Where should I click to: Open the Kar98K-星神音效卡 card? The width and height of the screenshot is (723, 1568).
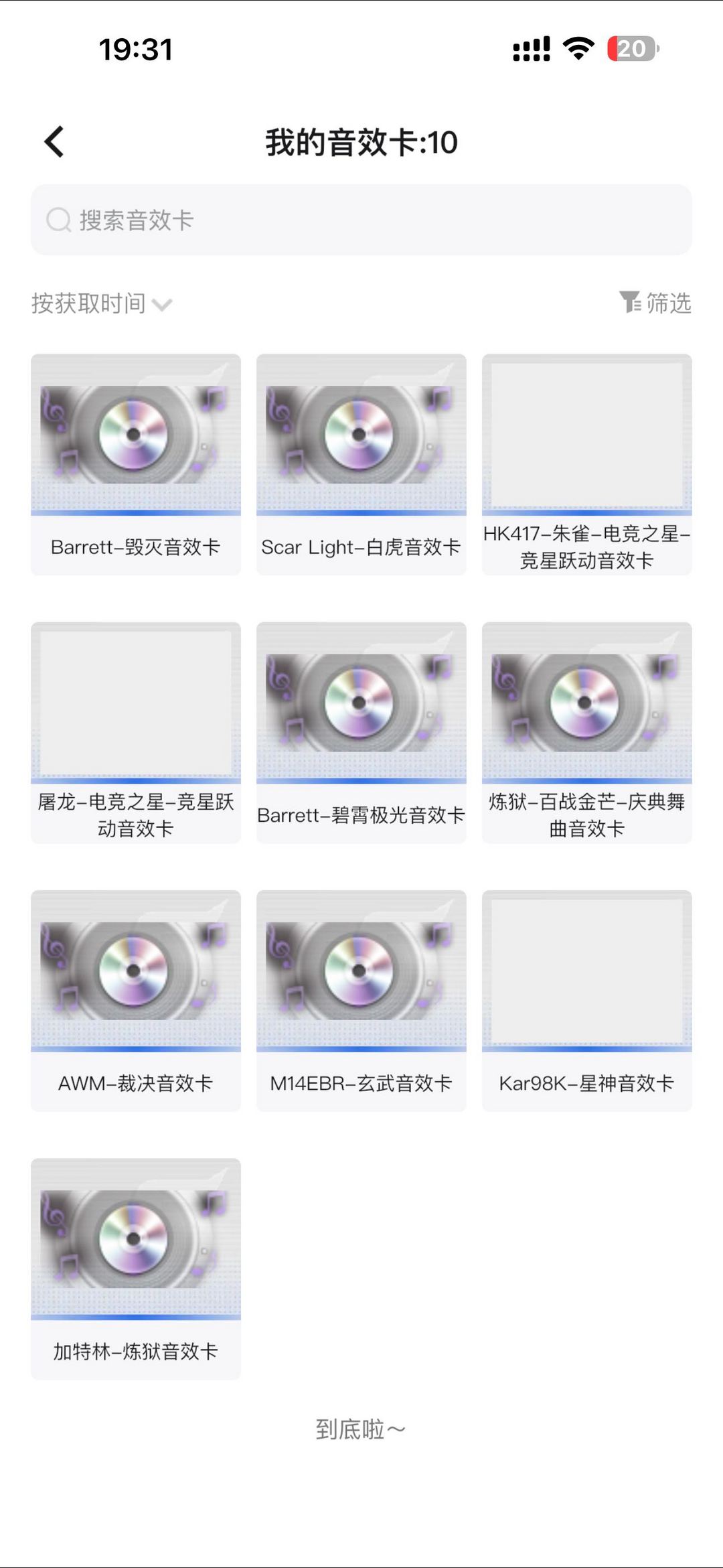587,1000
